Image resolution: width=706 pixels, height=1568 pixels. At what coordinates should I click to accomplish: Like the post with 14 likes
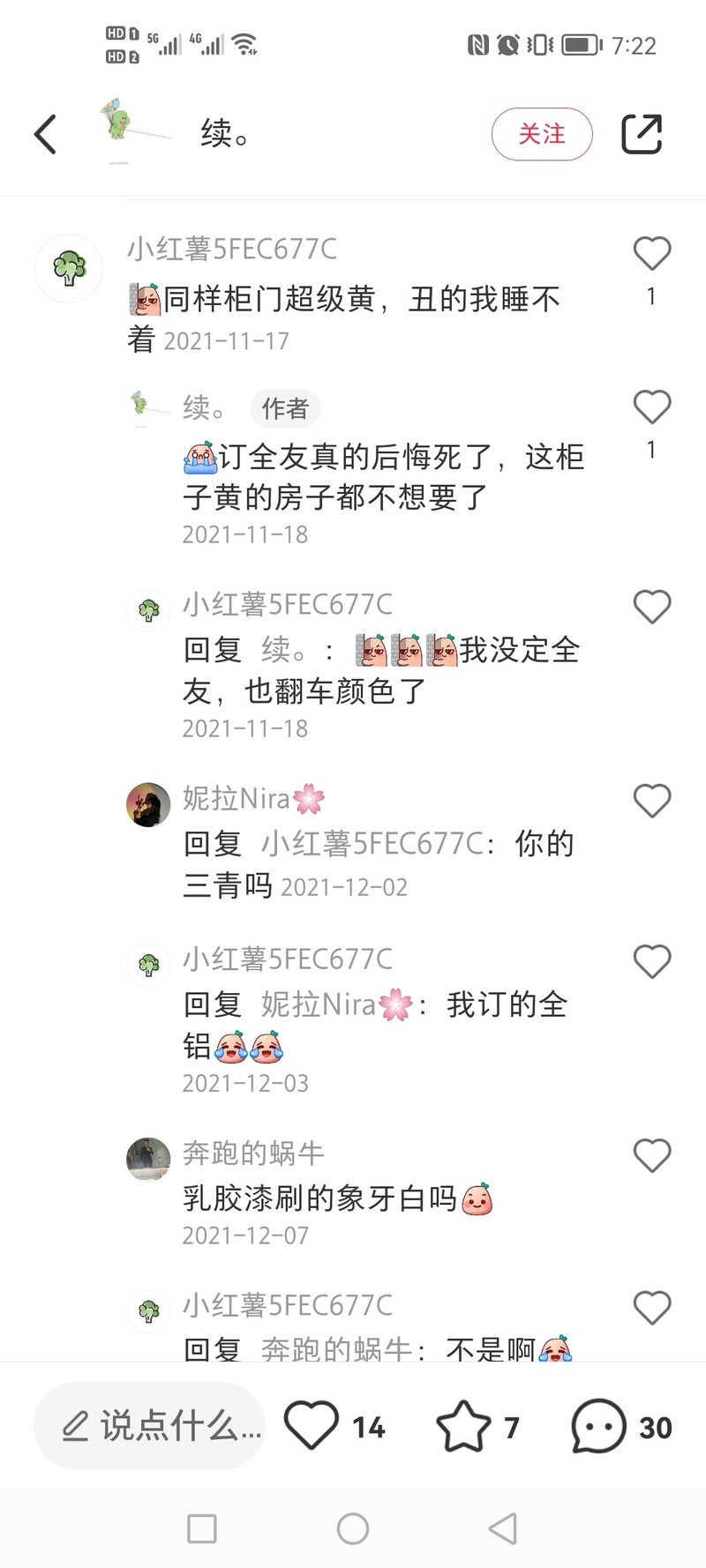coord(312,1425)
